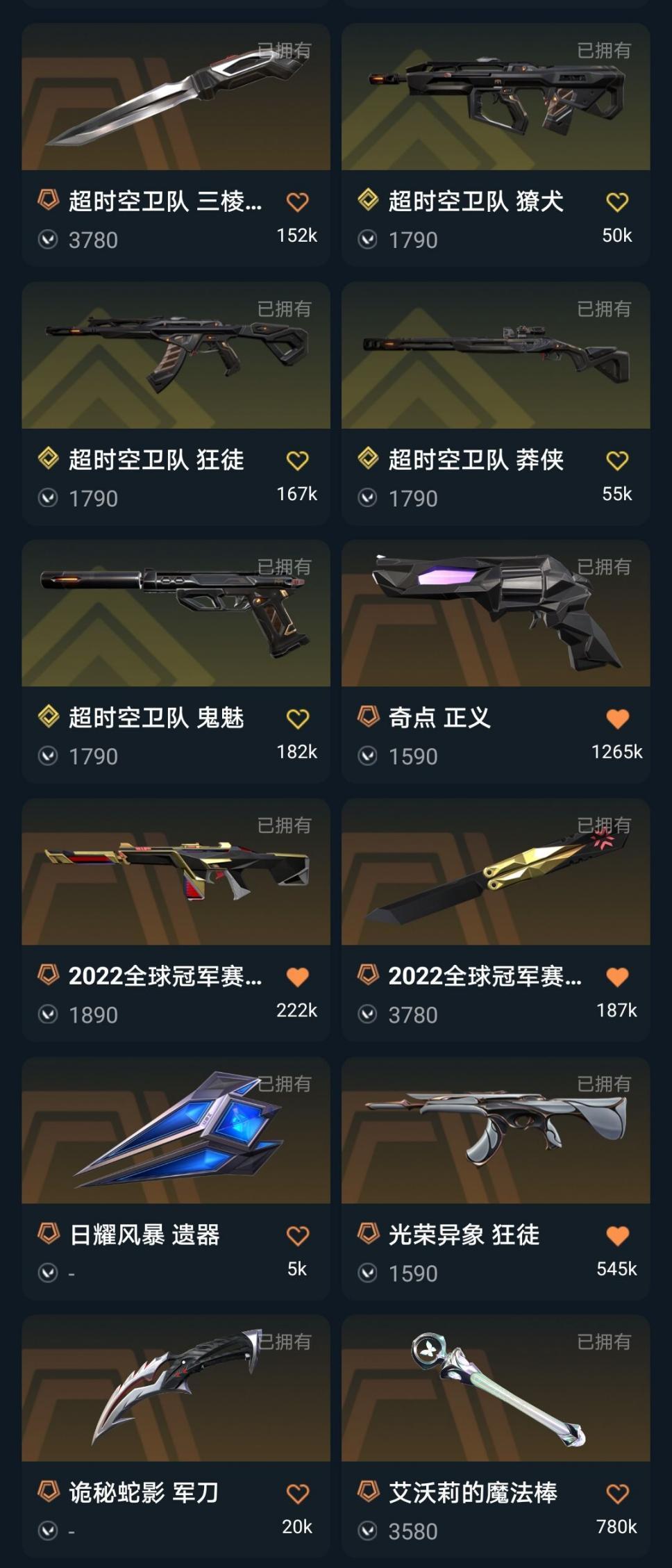Screen dimensions: 672x1568
Task: Favorite the 日耀风暴 遗器 skin
Action: [x=297, y=1236]
